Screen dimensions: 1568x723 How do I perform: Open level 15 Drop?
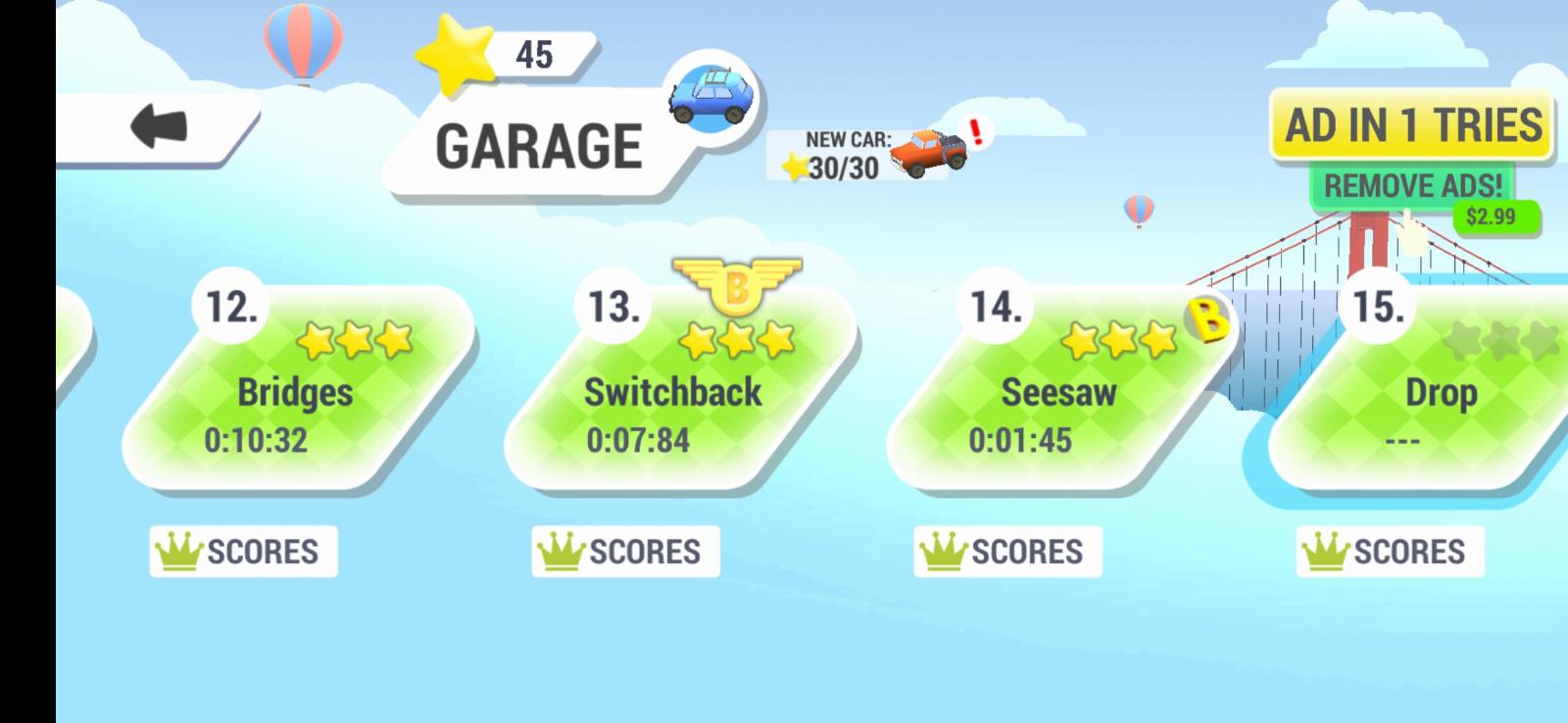1441,392
